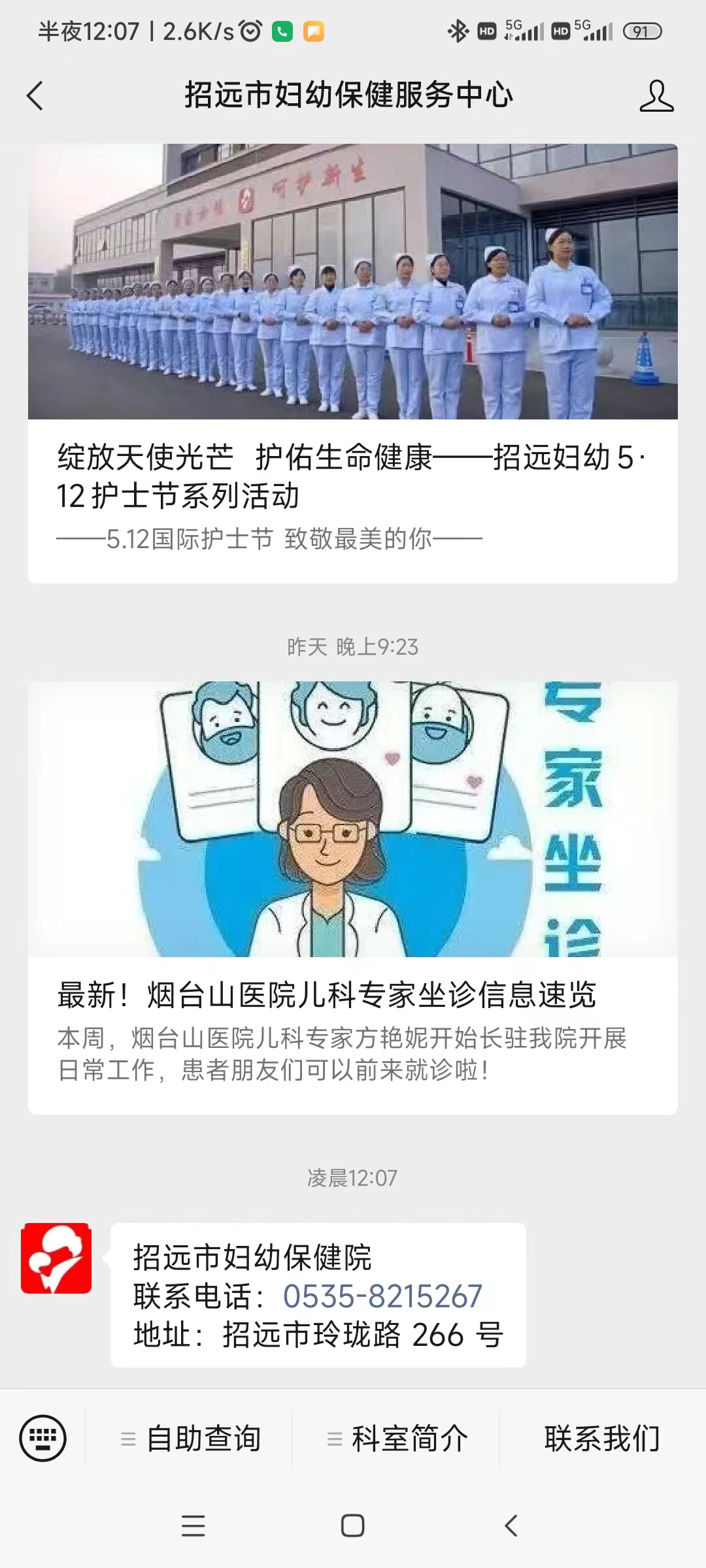Go back using the top-left arrow
706x1568 pixels.
pyautogui.click(x=35, y=96)
